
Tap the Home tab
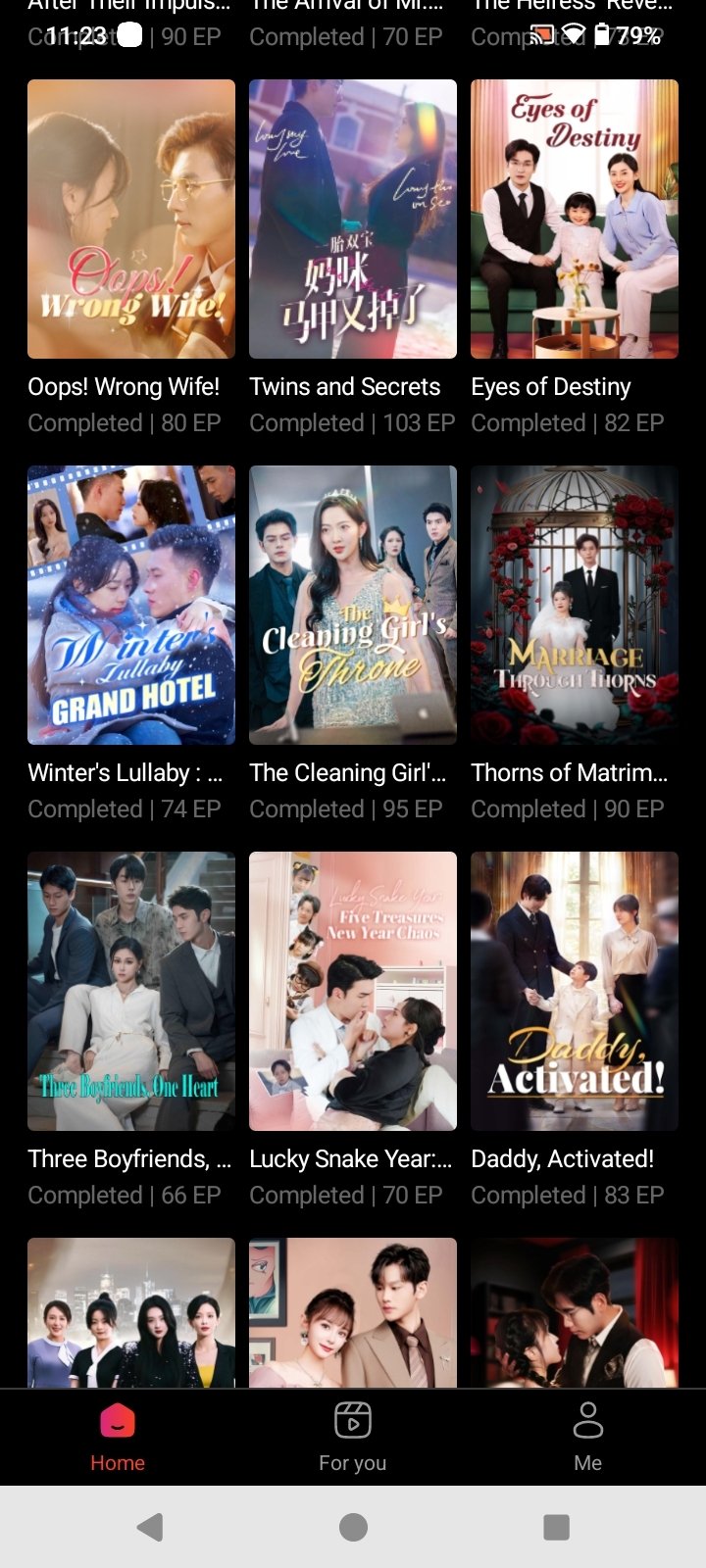[118, 1436]
